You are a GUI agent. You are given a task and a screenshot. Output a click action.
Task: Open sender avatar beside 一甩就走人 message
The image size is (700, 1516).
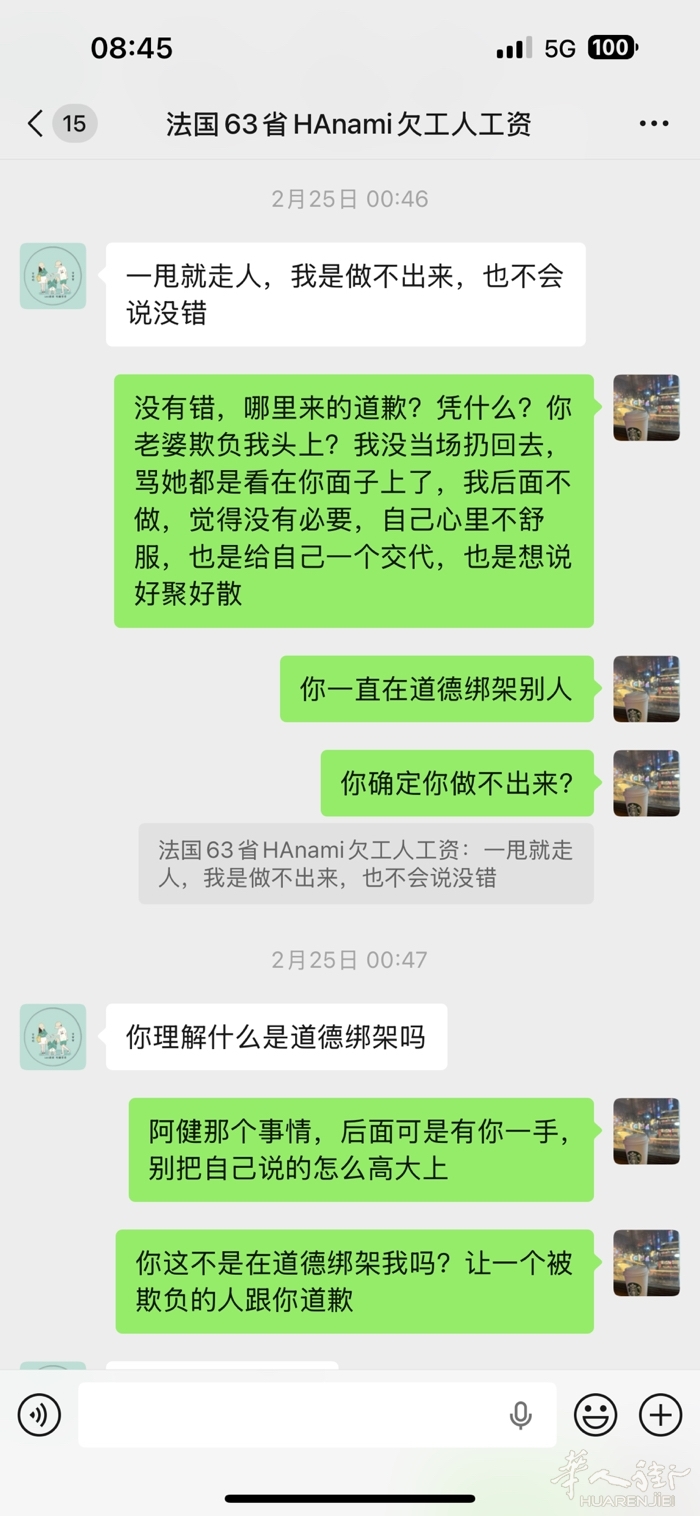[x=53, y=276]
